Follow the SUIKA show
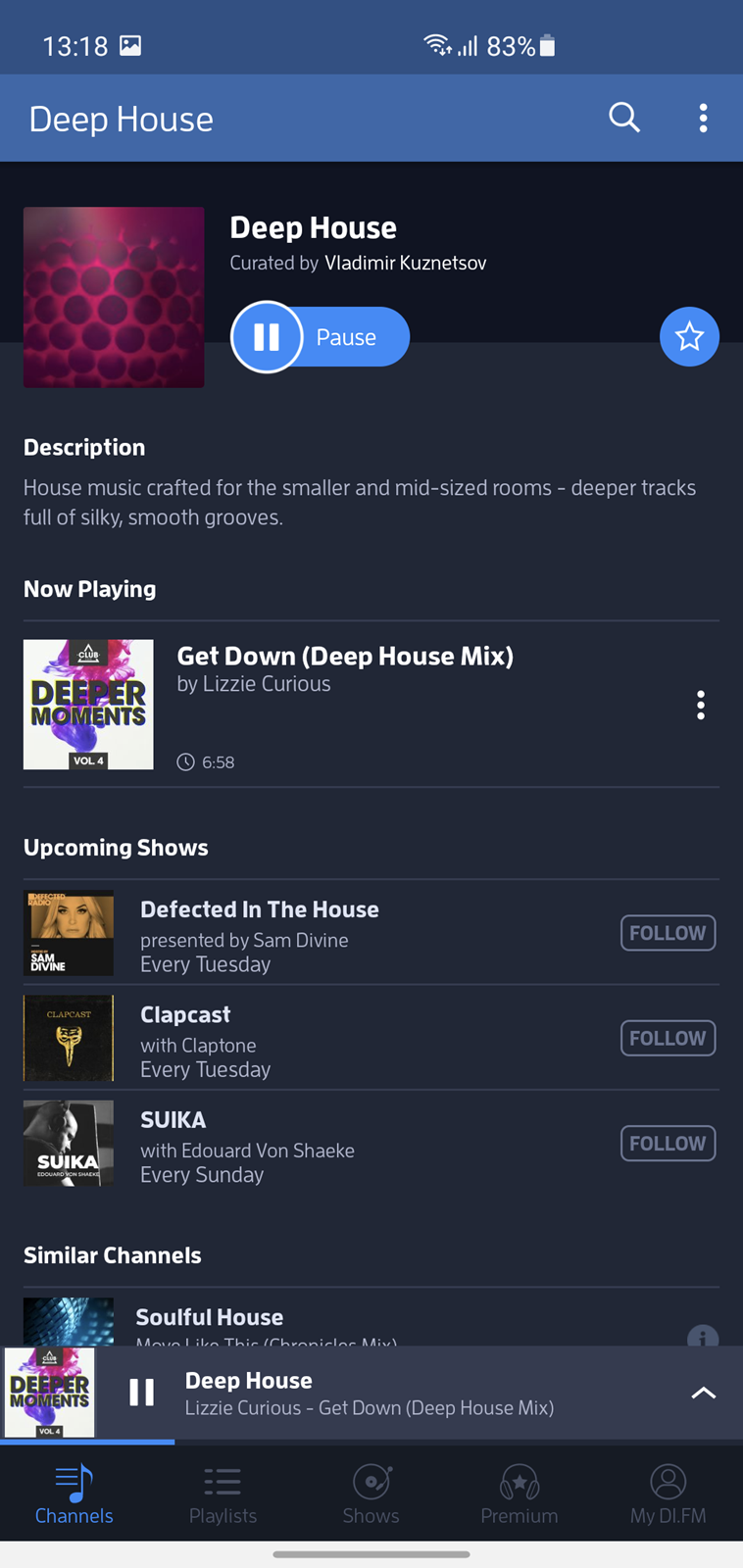Image resolution: width=743 pixels, height=1568 pixels. tap(668, 1143)
